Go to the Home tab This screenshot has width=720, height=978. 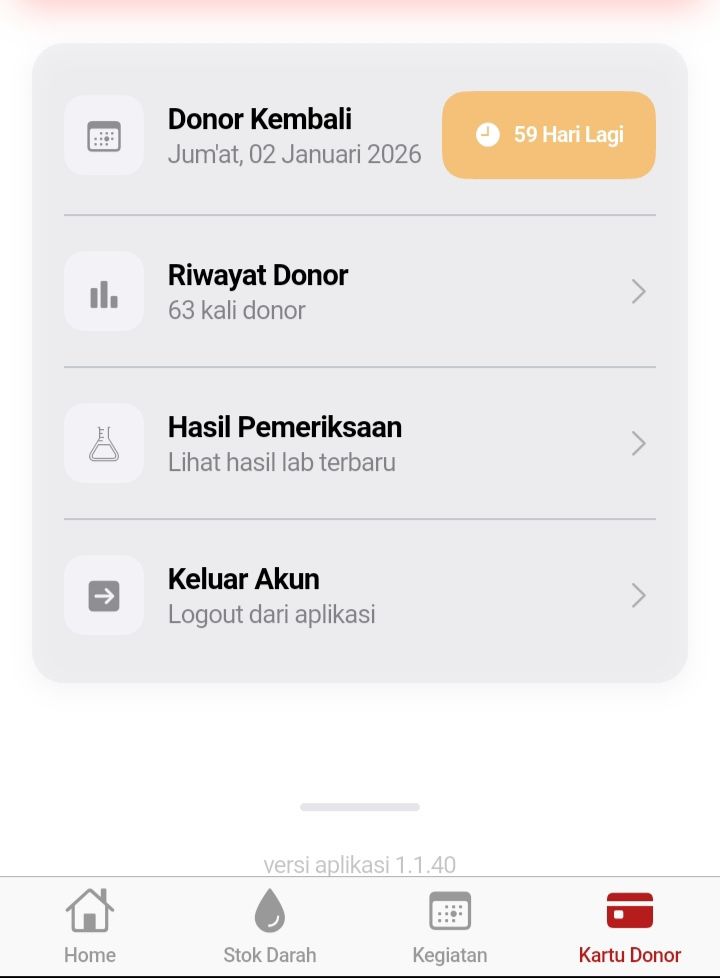[x=90, y=925]
